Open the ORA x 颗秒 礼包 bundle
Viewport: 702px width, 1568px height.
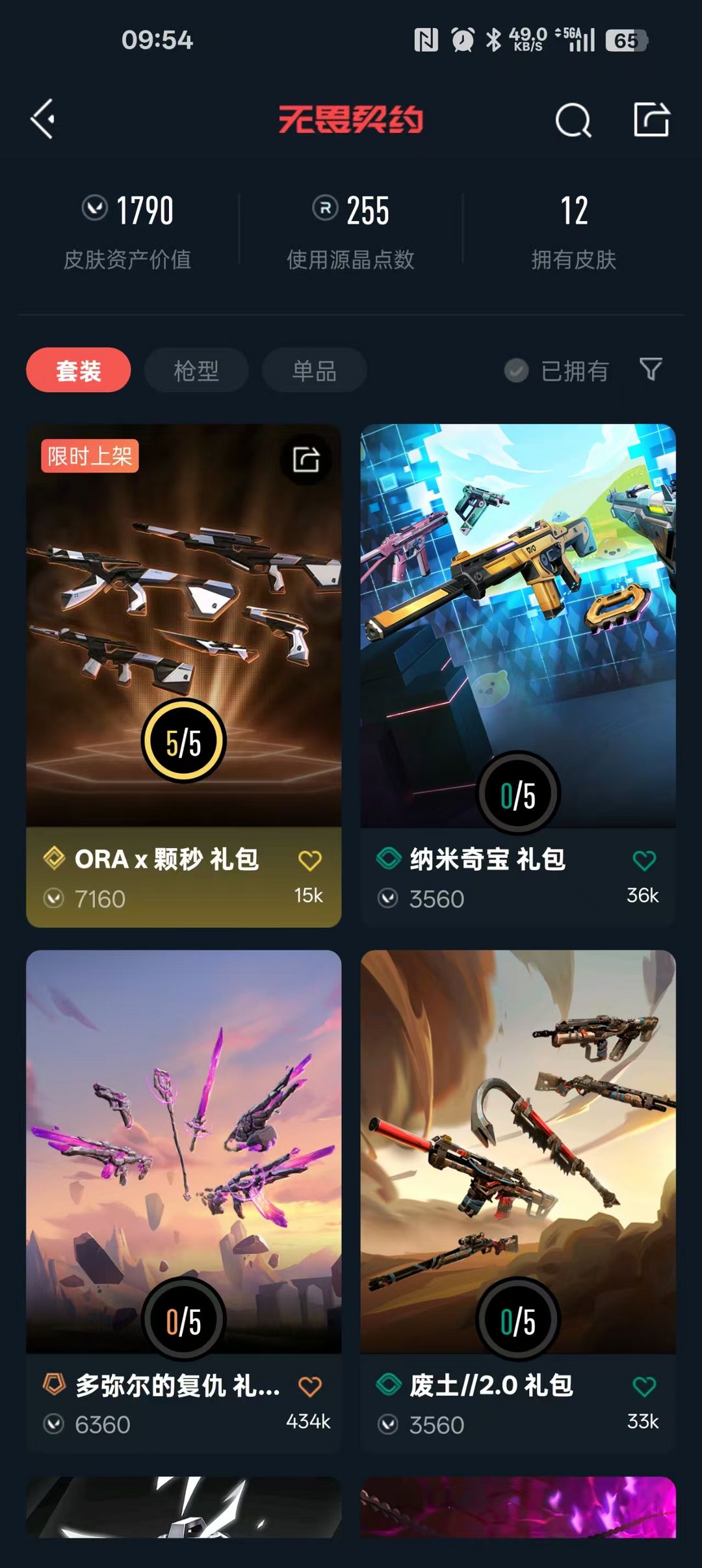coord(183,624)
